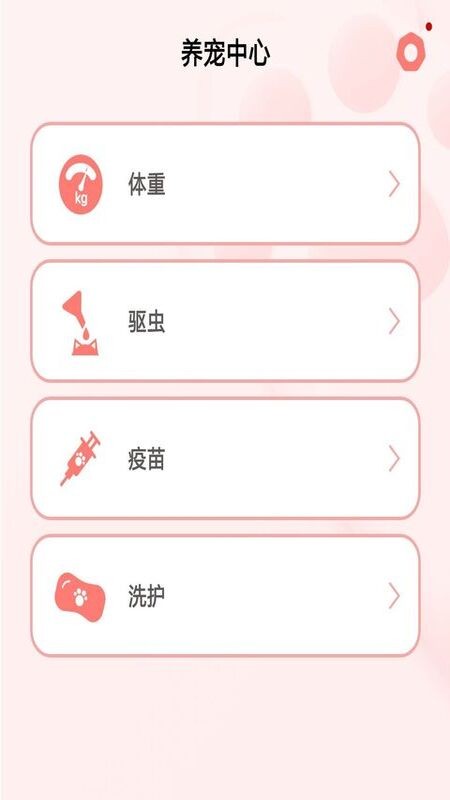Open the 驱虫 deworming row
The width and height of the screenshot is (450, 800).
click(x=225, y=321)
